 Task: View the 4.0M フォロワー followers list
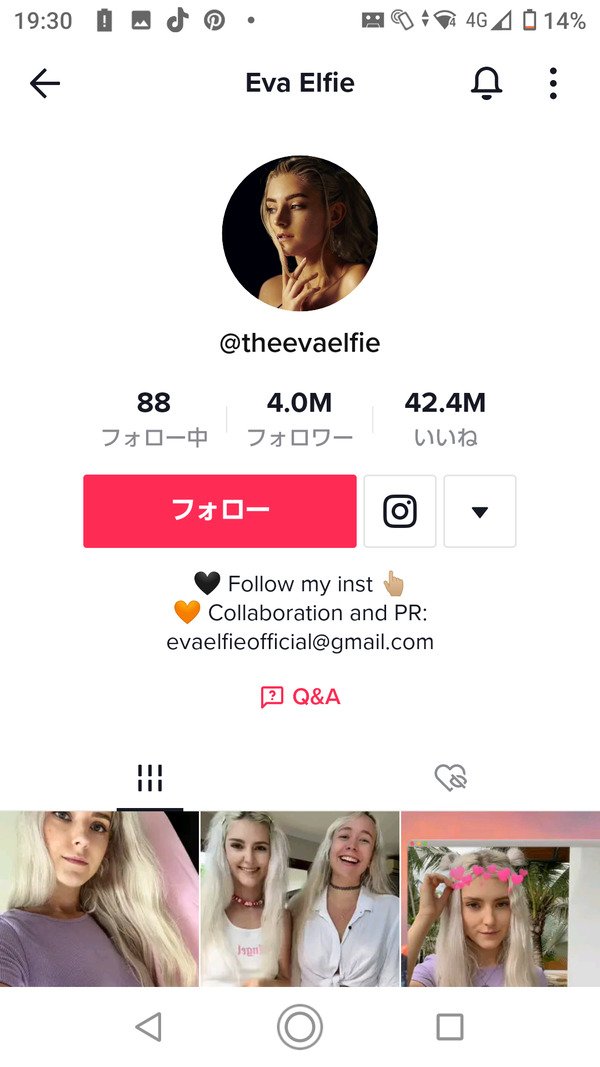pyautogui.click(x=299, y=418)
